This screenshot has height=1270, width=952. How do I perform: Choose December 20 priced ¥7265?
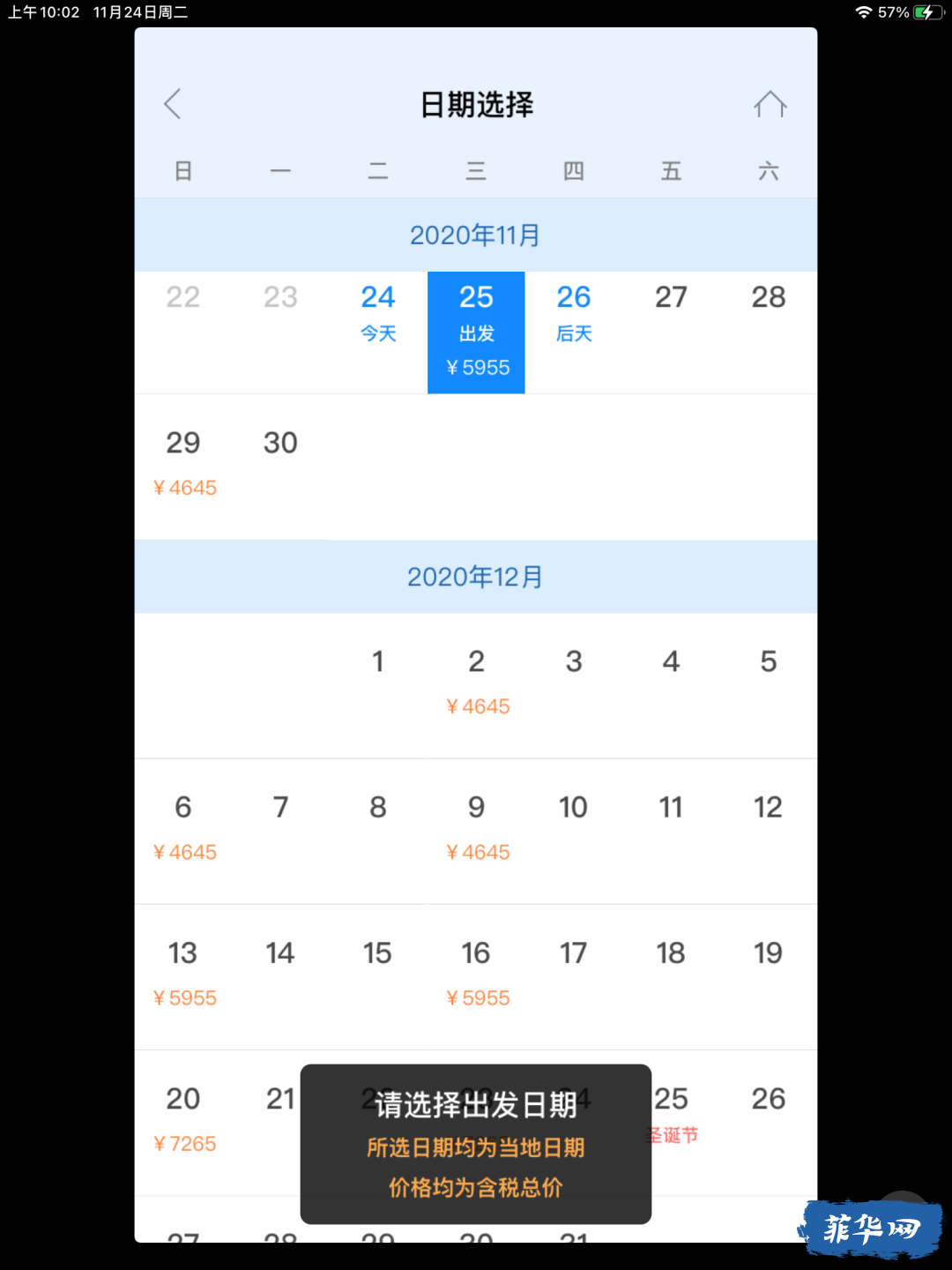pos(183,1117)
